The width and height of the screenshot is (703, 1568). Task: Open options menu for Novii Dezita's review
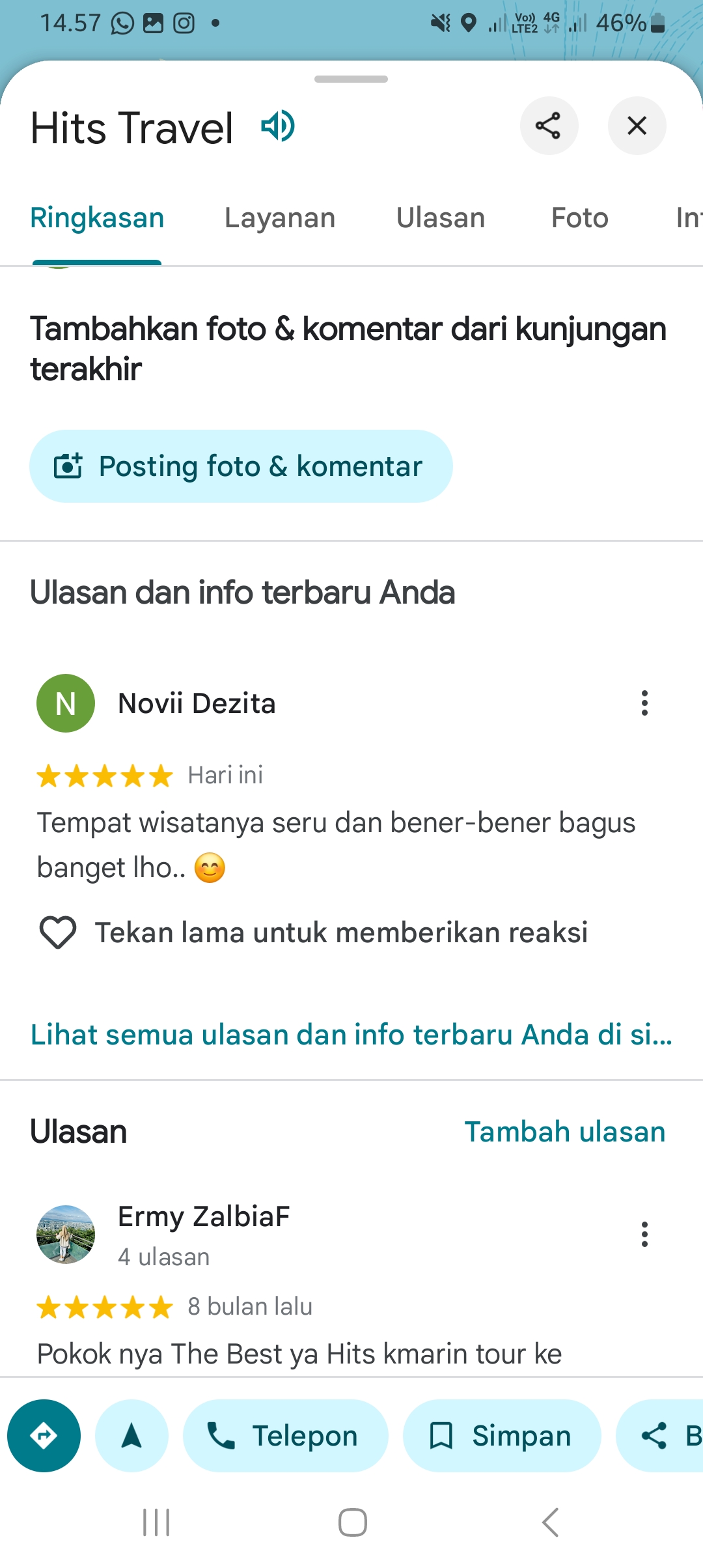click(x=644, y=703)
